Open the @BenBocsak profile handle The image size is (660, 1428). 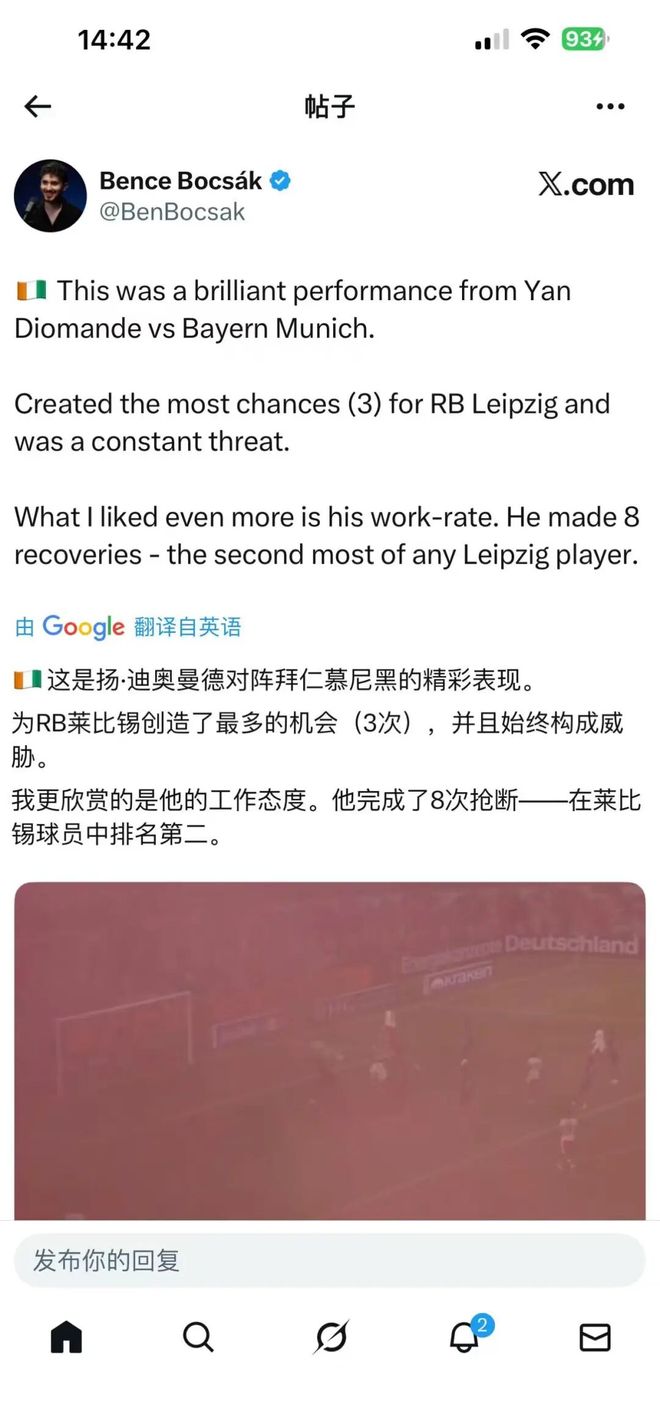[x=172, y=212]
